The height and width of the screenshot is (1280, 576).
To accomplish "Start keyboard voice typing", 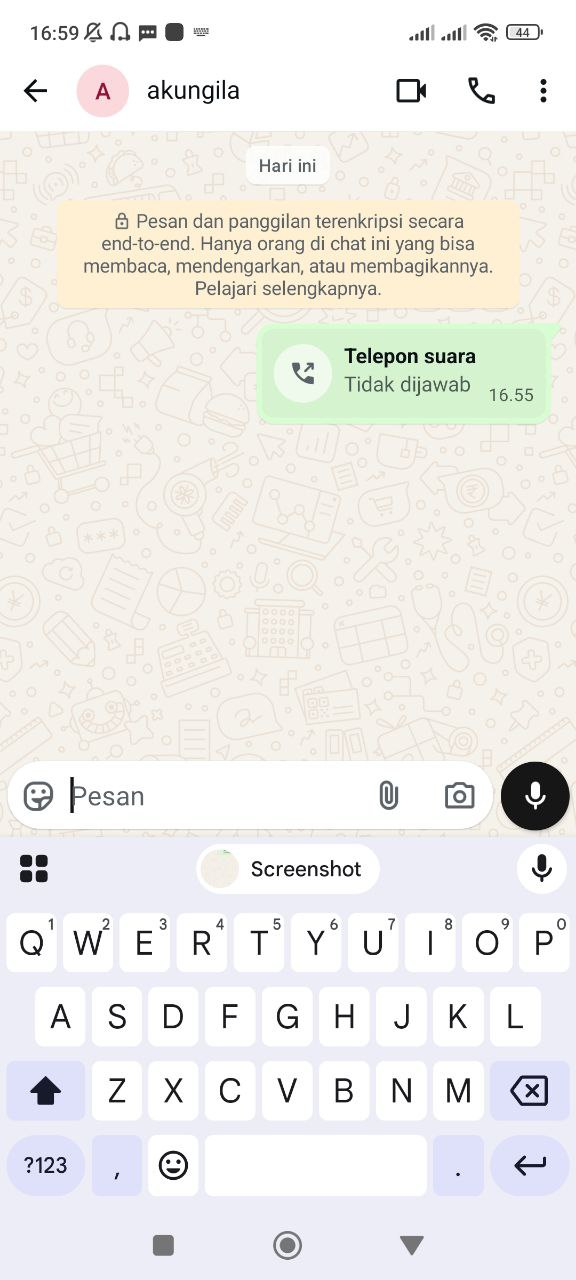I will click(542, 869).
